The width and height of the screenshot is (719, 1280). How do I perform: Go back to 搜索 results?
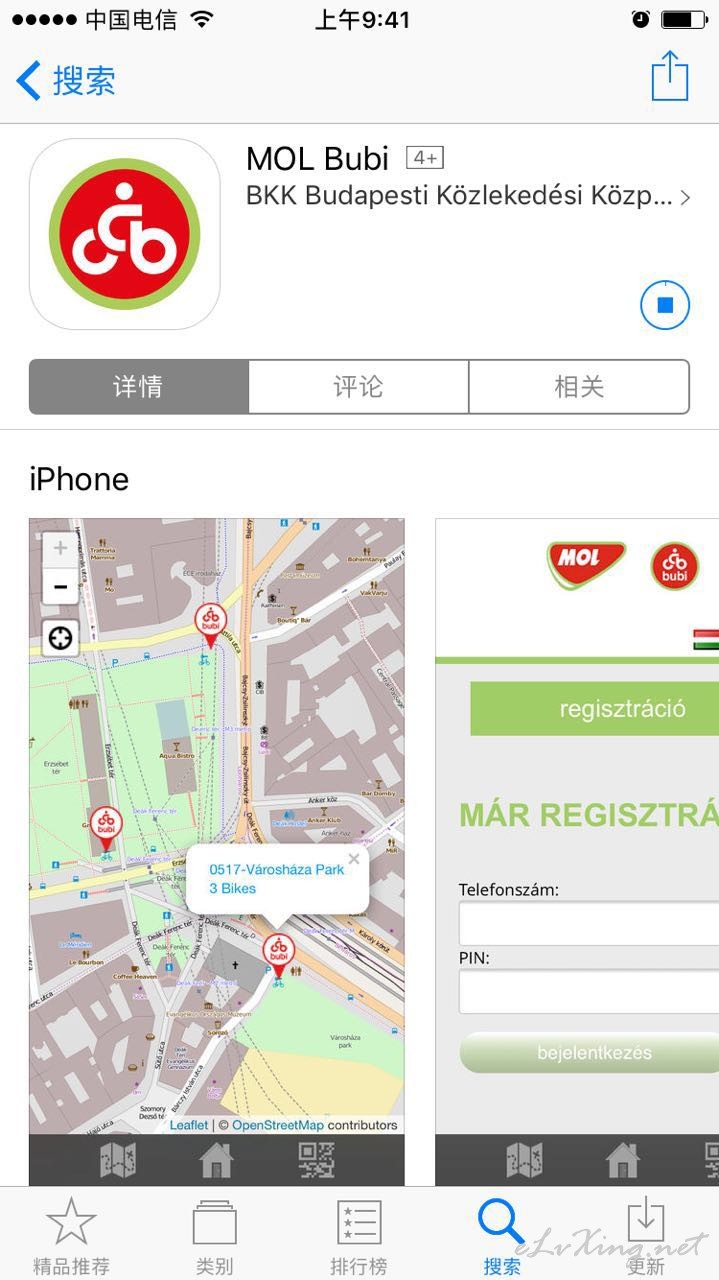66,80
